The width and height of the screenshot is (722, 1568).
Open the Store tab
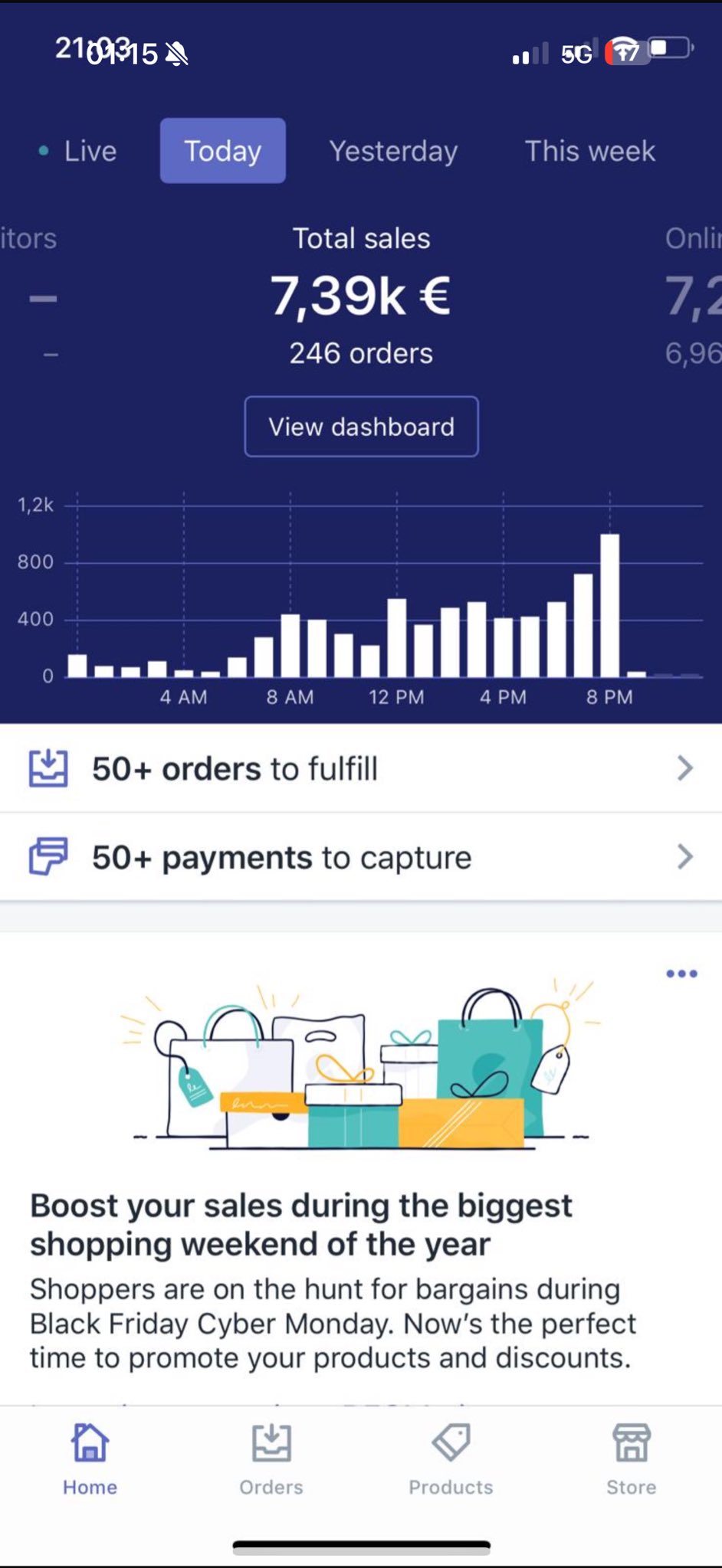click(631, 1460)
